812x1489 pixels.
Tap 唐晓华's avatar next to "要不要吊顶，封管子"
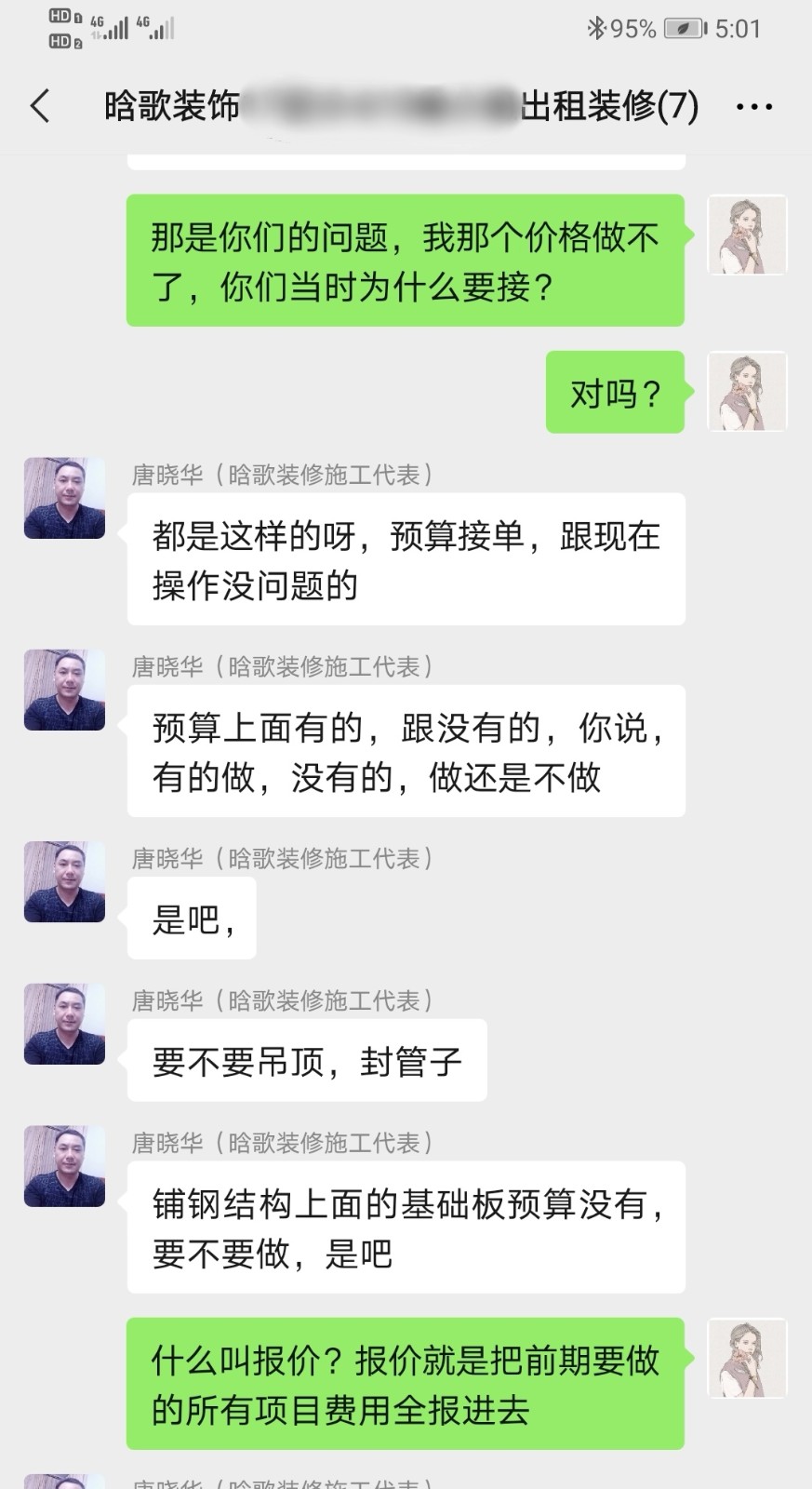click(64, 1023)
